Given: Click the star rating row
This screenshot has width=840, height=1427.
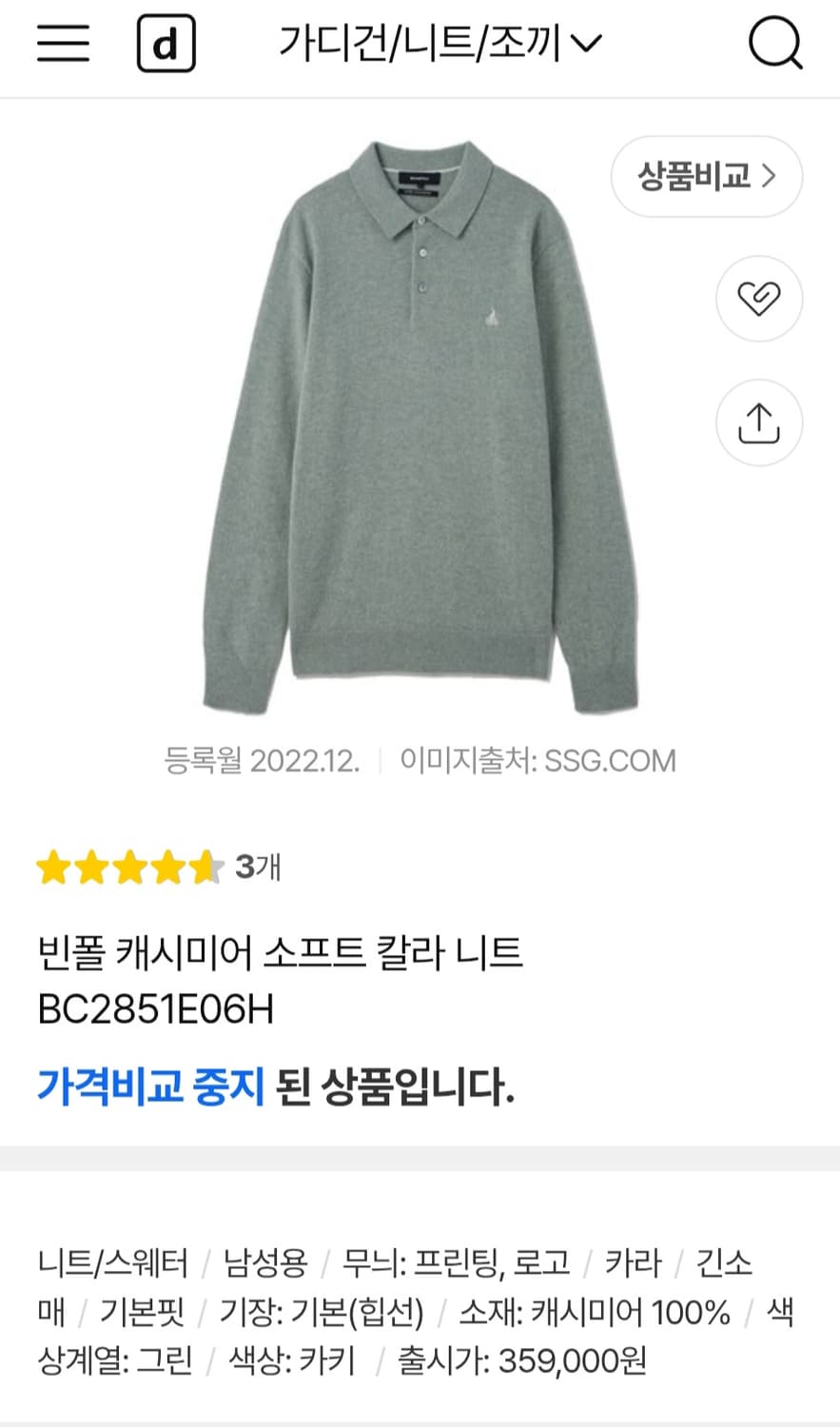Looking at the screenshot, I should (128, 868).
